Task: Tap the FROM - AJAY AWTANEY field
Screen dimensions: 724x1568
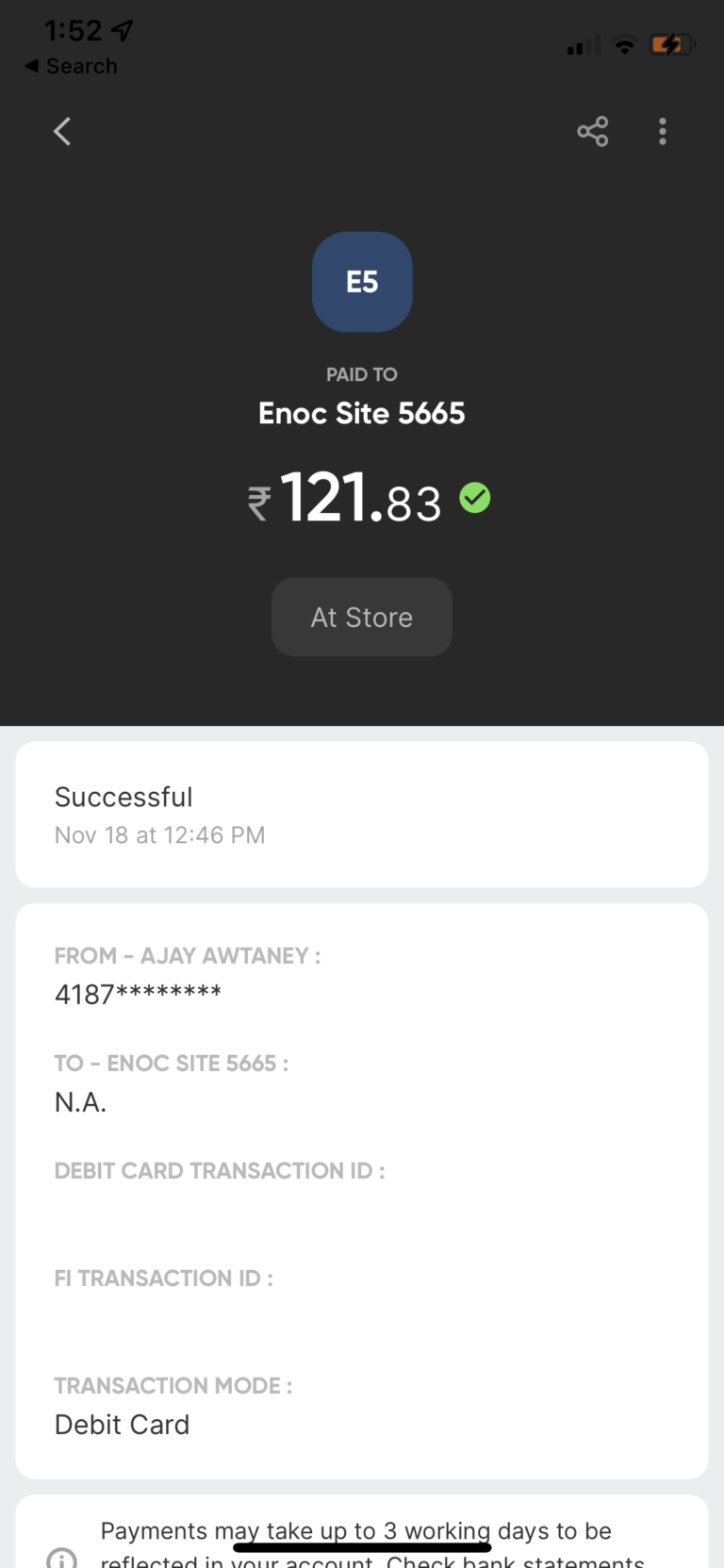Action: (x=188, y=955)
